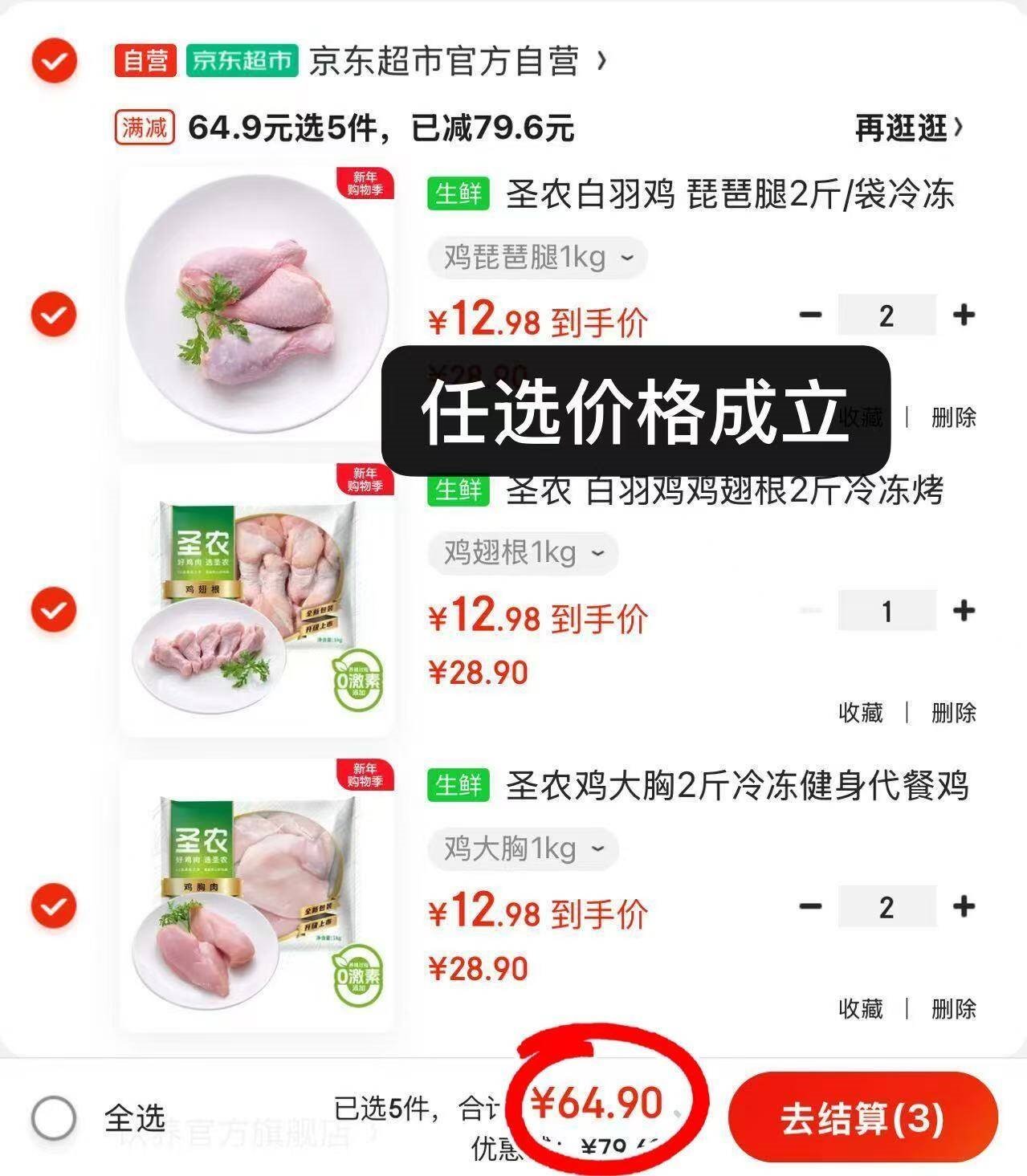Increase 鸡大胸 quantity with plus

coord(964,907)
